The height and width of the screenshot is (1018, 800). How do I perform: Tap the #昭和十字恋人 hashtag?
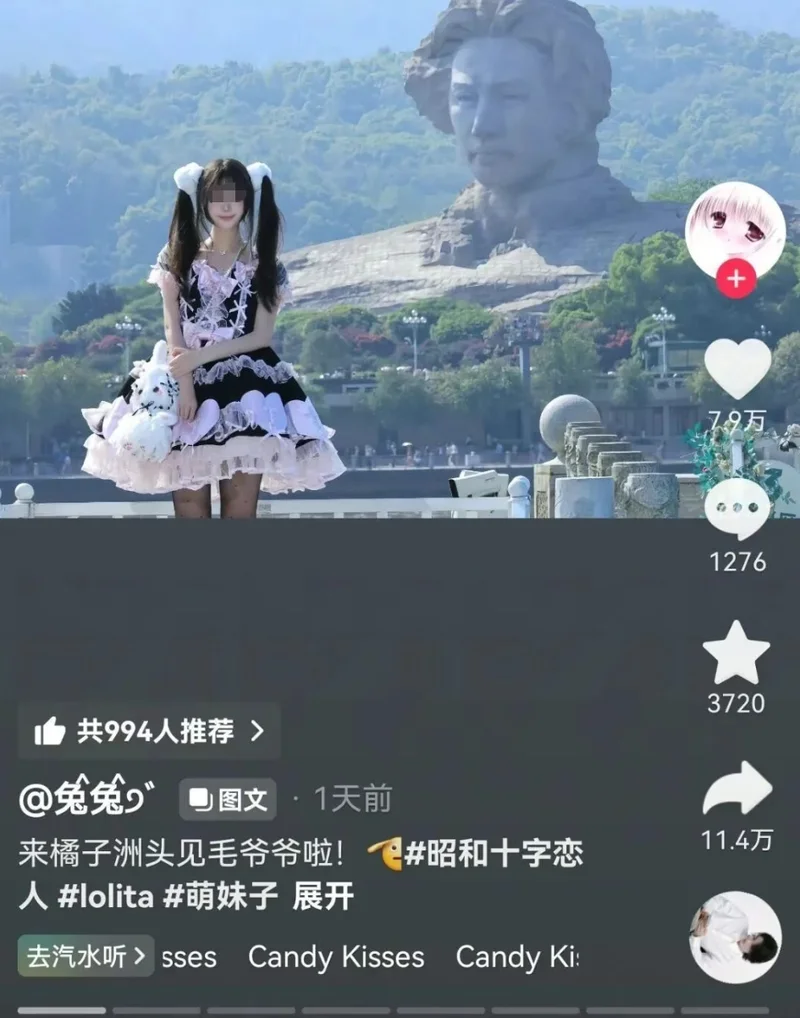pos(493,854)
